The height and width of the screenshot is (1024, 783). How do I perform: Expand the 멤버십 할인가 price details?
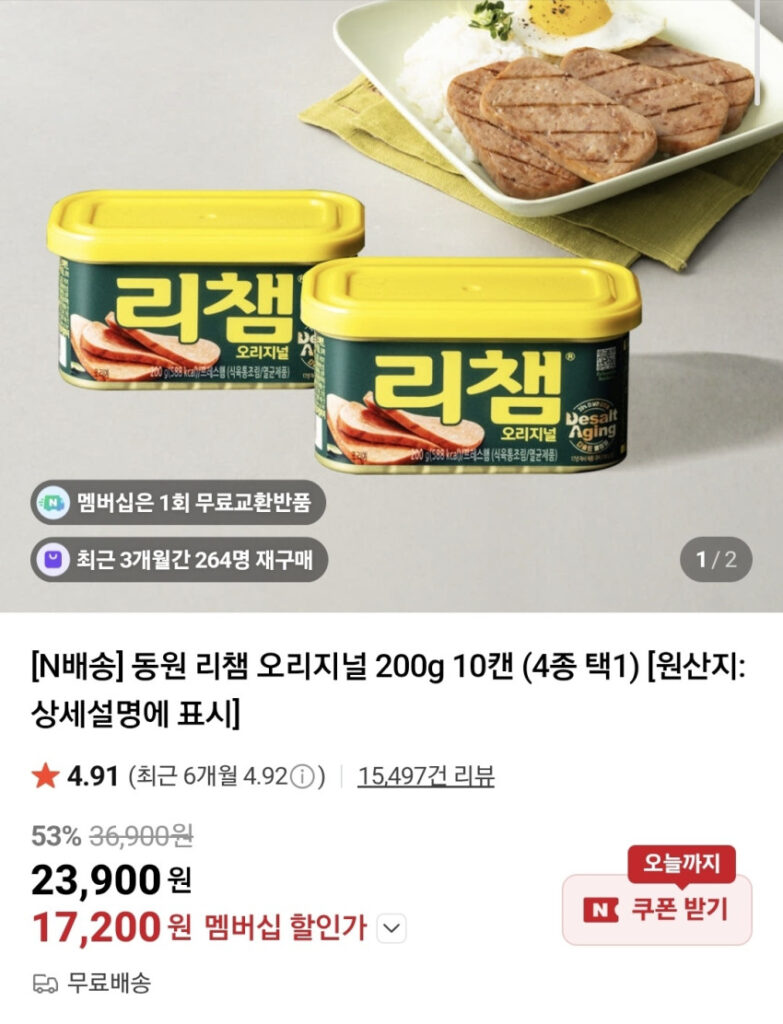393,929
